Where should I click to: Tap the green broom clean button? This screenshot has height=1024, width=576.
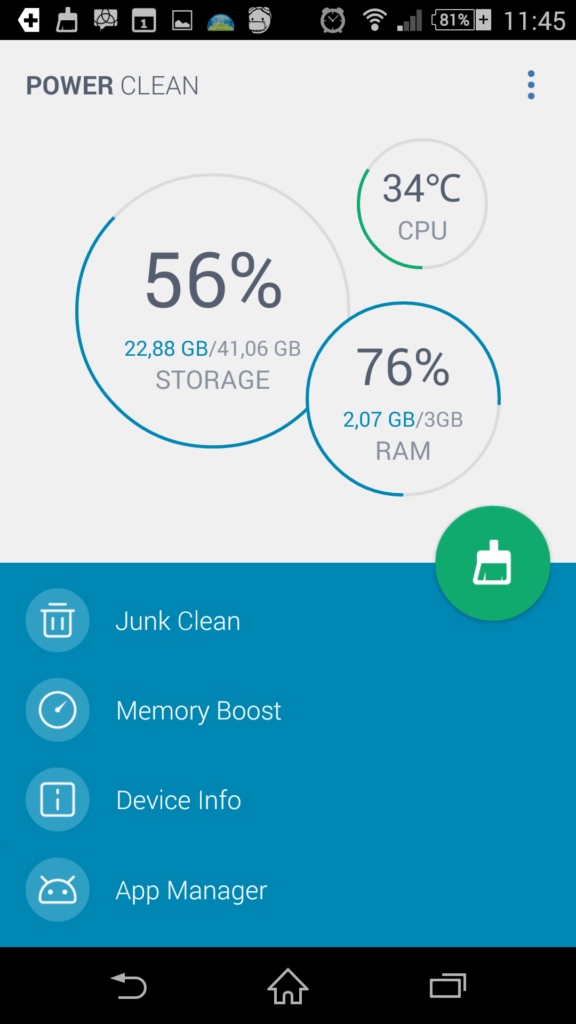click(x=492, y=563)
